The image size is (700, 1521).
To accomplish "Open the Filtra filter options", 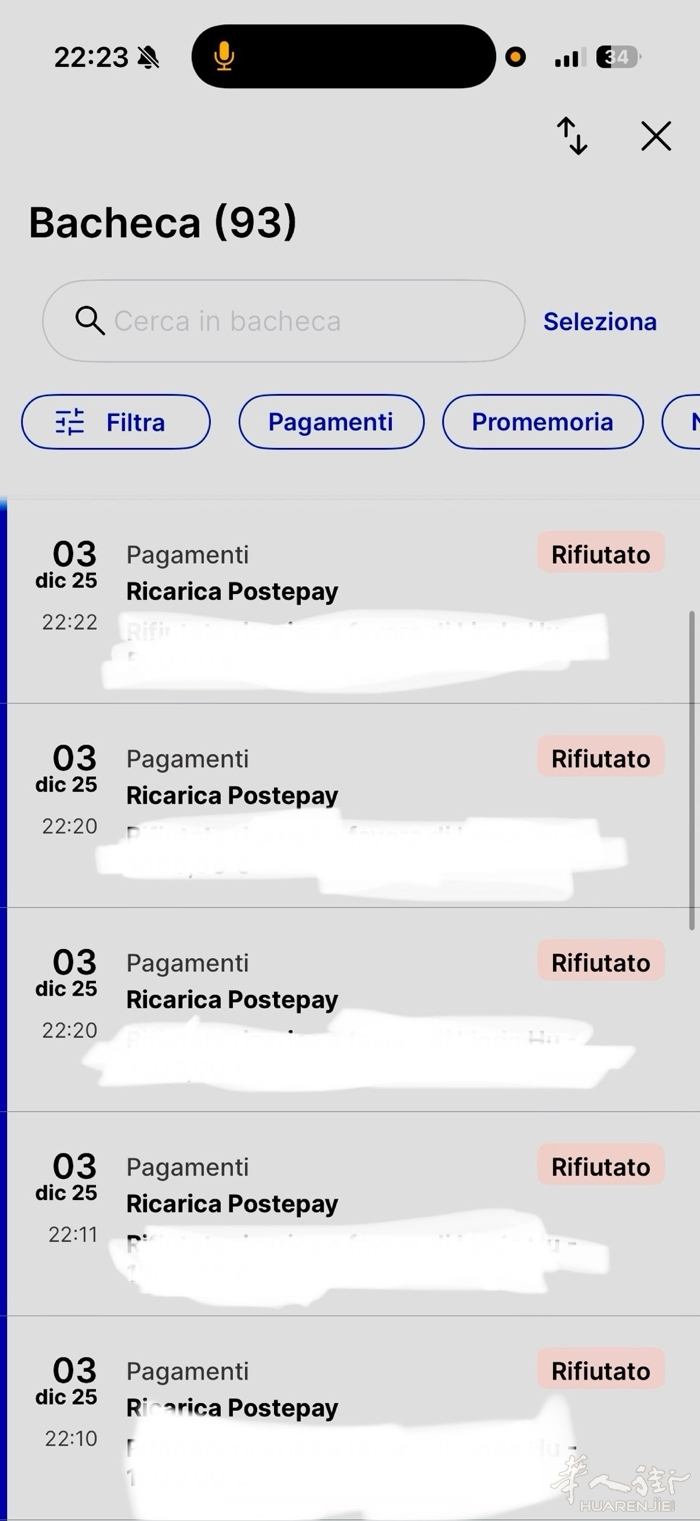I will [x=116, y=422].
